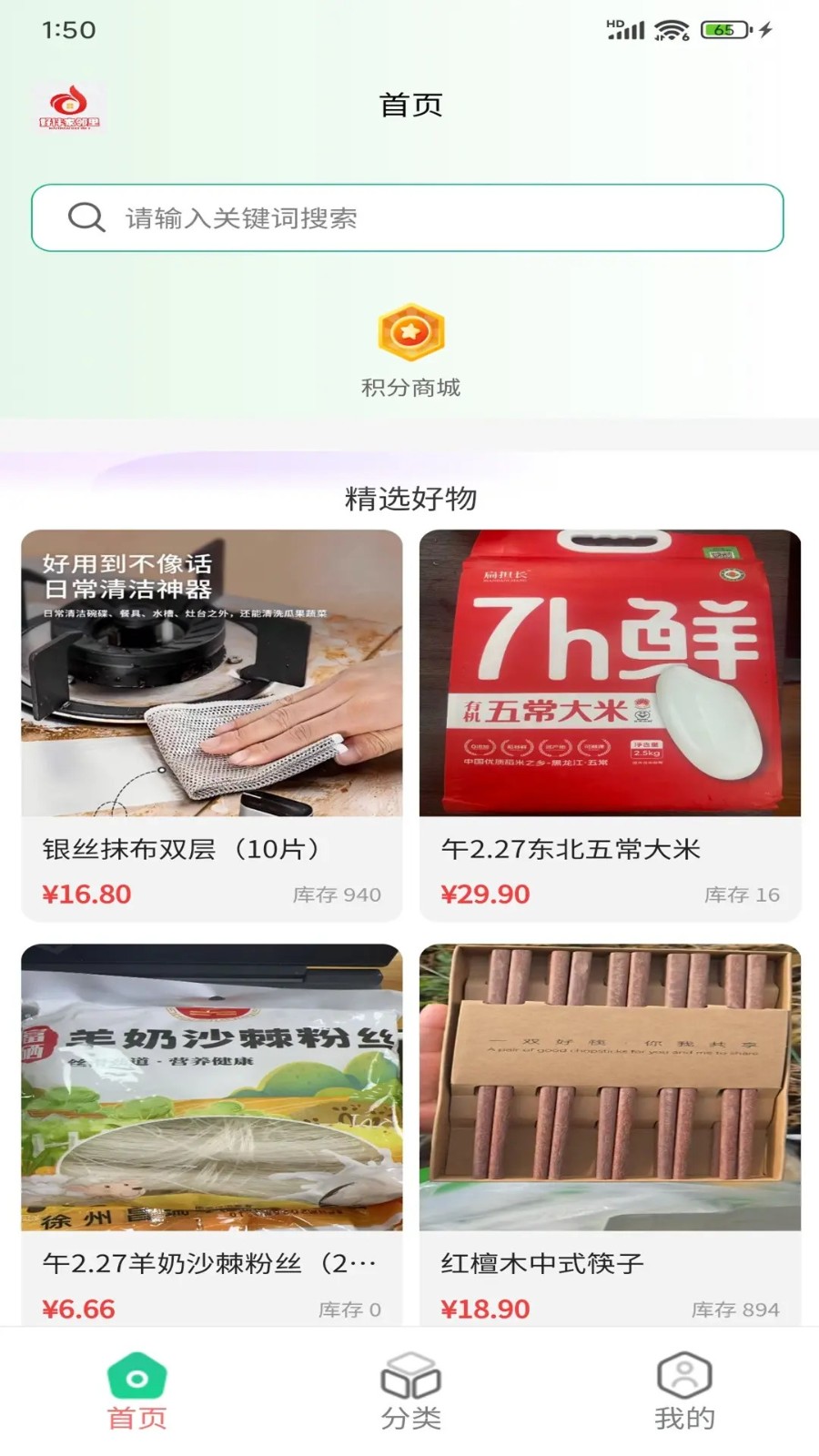Open the 分类 category section via cube icon
Screen dimensions: 819x1456
(409, 1379)
